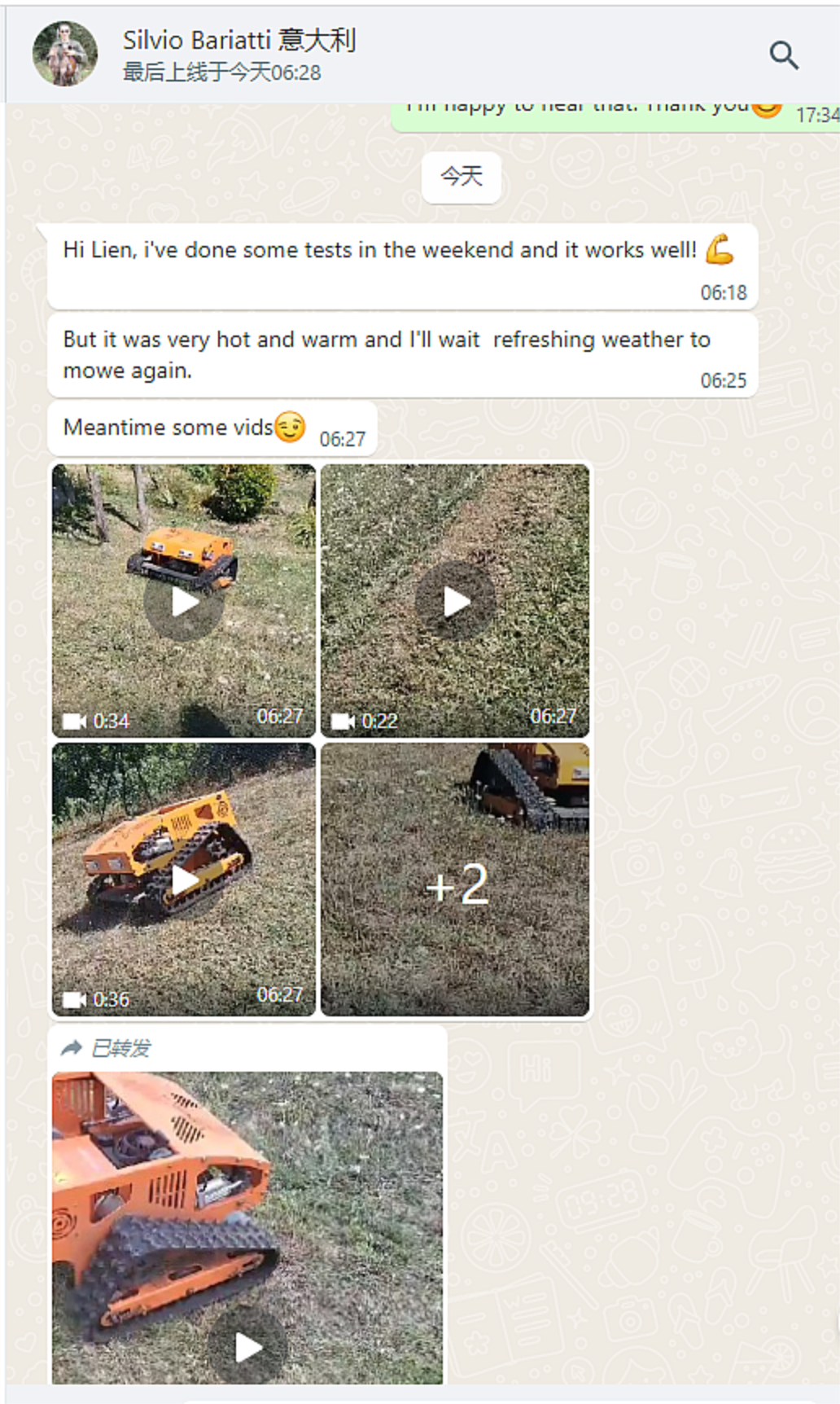Image resolution: width=840 pixels, height=1404 pixels.
Task: Play the 0:36 mower video
Action: pos(184,880)
